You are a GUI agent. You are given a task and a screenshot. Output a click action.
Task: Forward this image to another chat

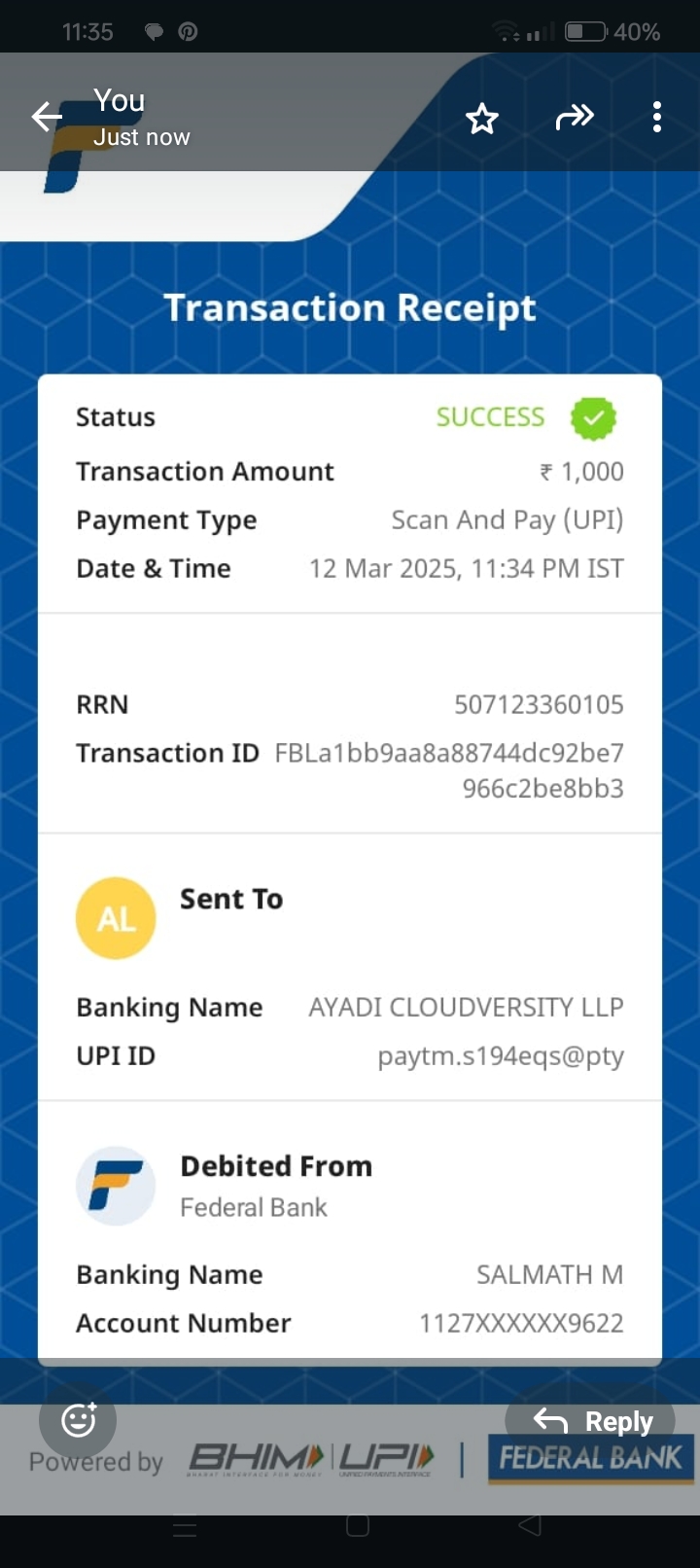(x=574, y=119)
